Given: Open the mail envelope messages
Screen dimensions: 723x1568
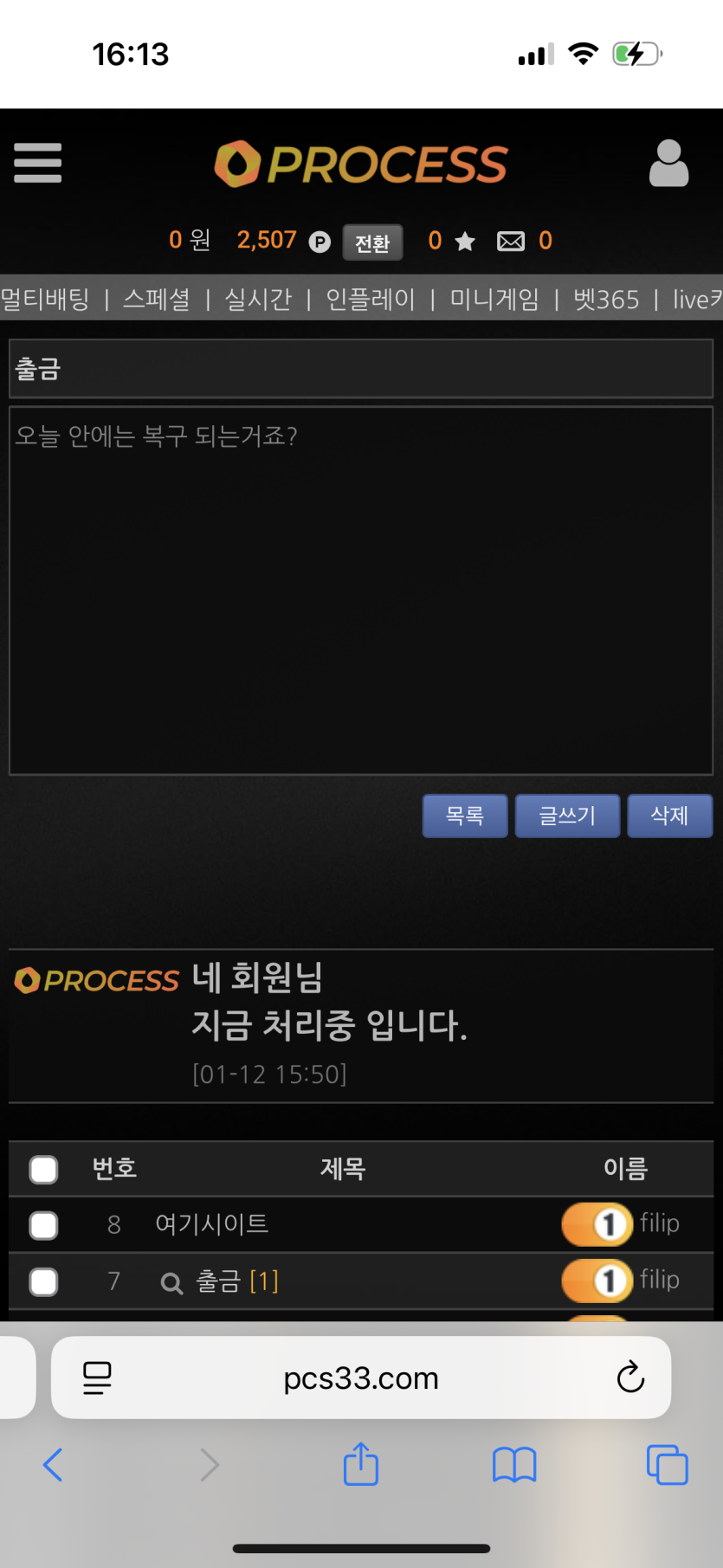Looking at the screenshot, I should click(x=511, y=241).
